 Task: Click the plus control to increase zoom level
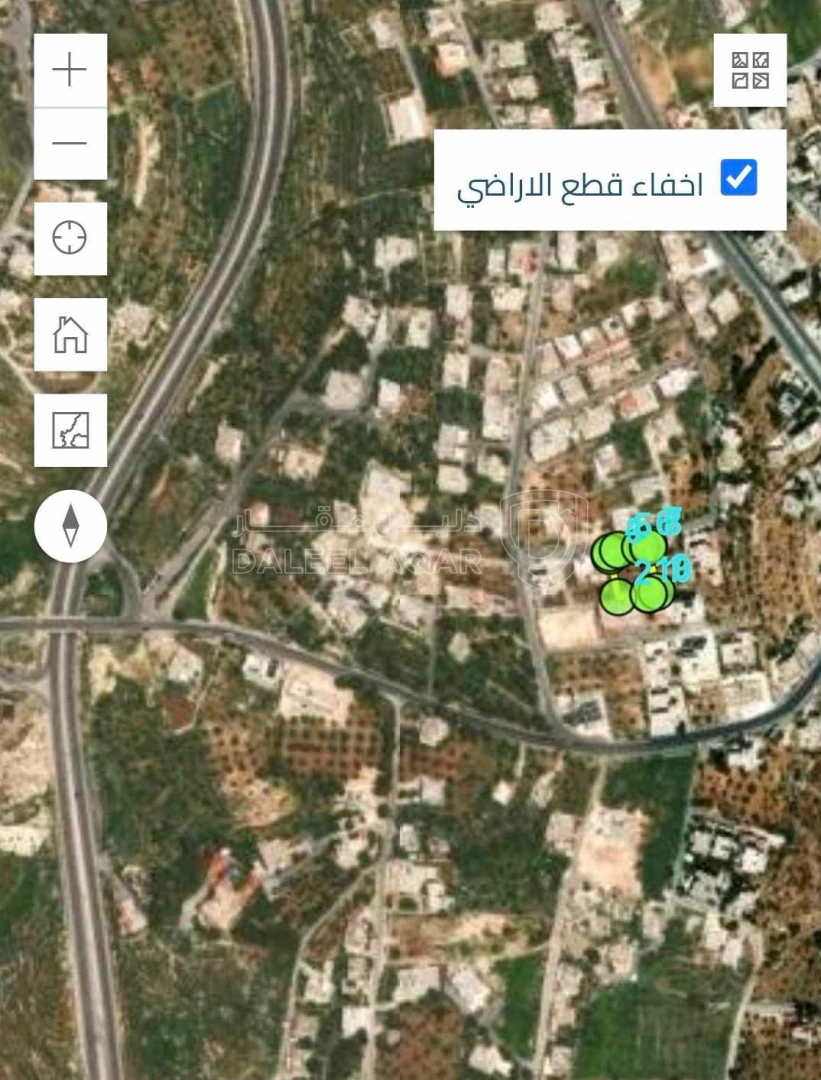(69, 70)
